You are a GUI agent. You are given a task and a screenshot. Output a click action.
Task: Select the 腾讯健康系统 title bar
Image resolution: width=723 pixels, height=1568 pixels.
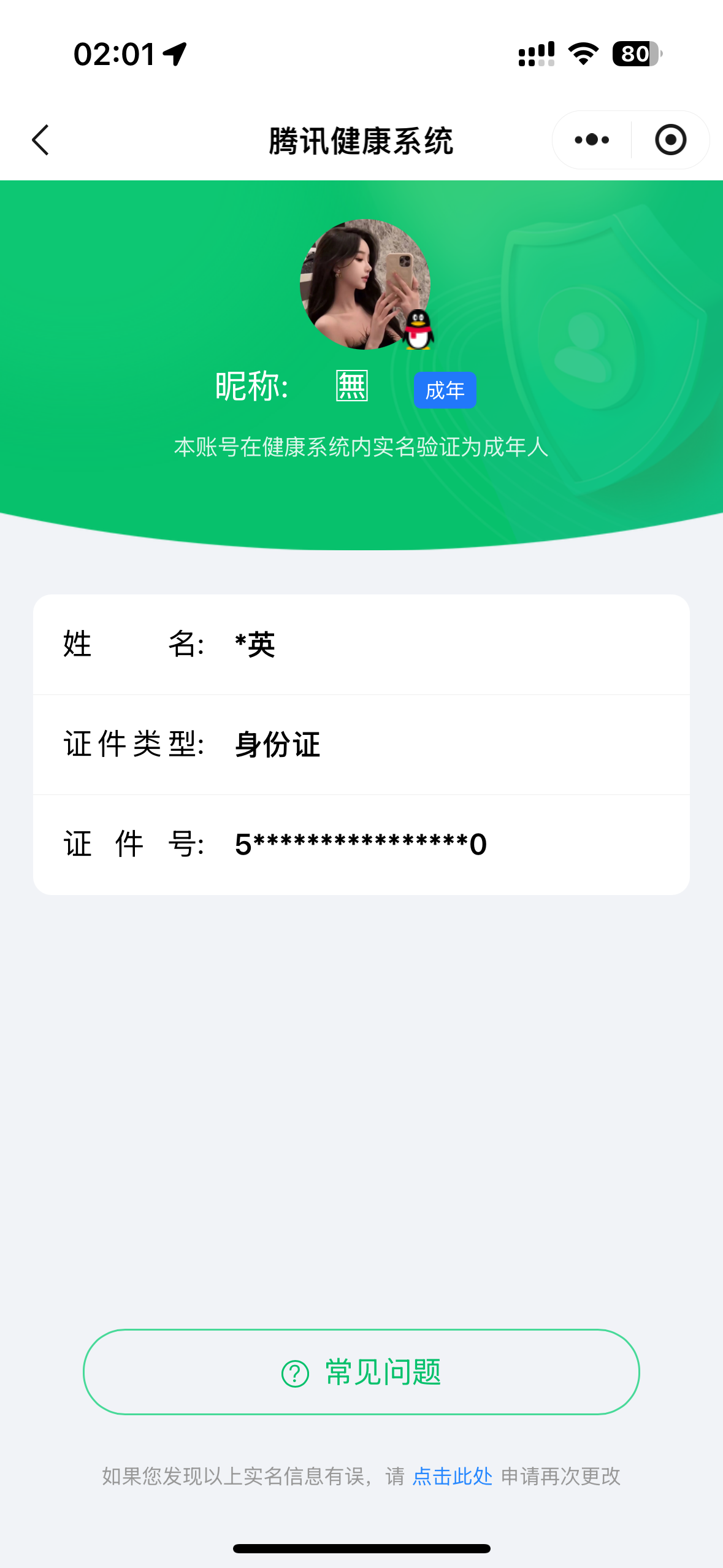click(362, 140)
